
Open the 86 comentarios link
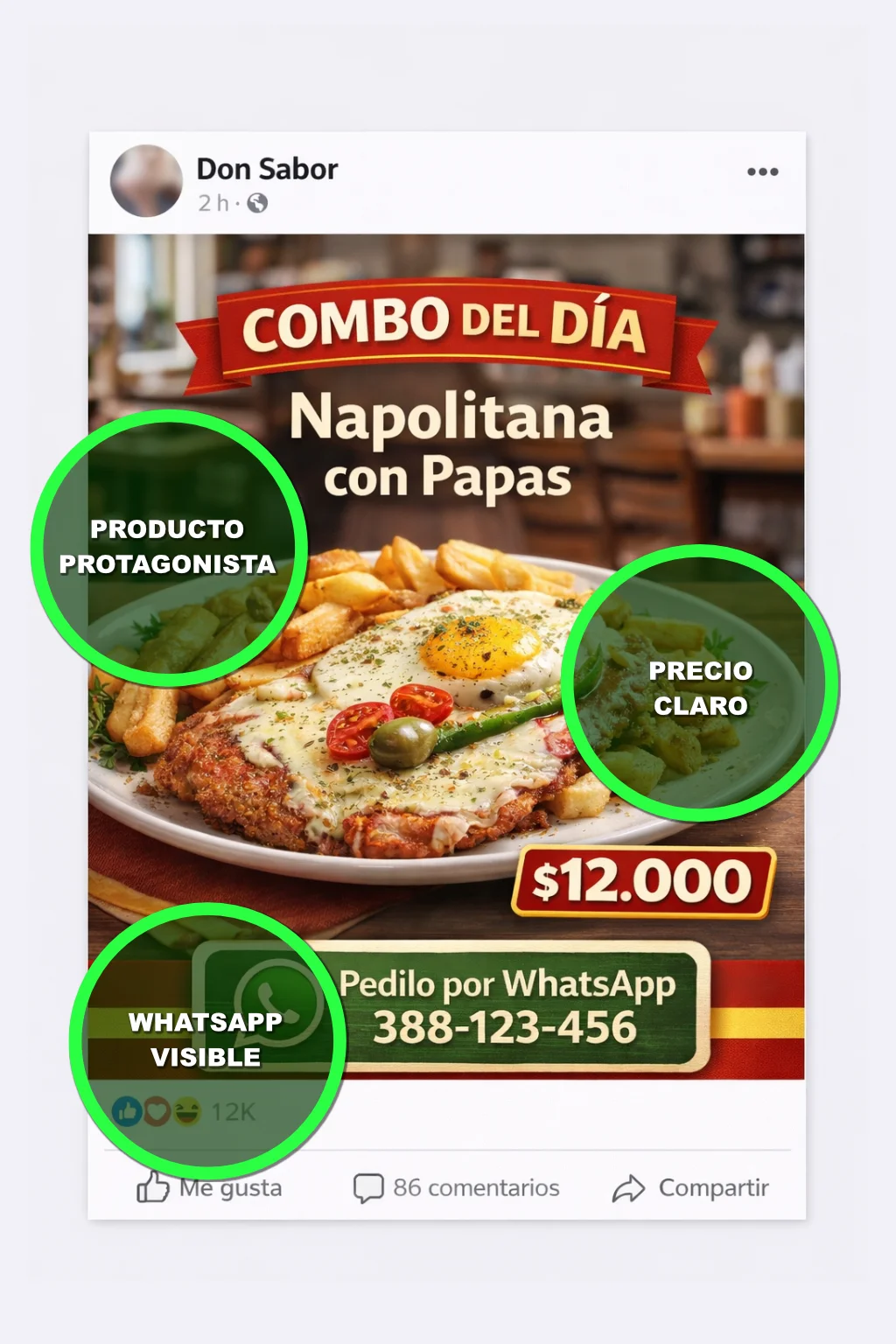point(476,1188)
